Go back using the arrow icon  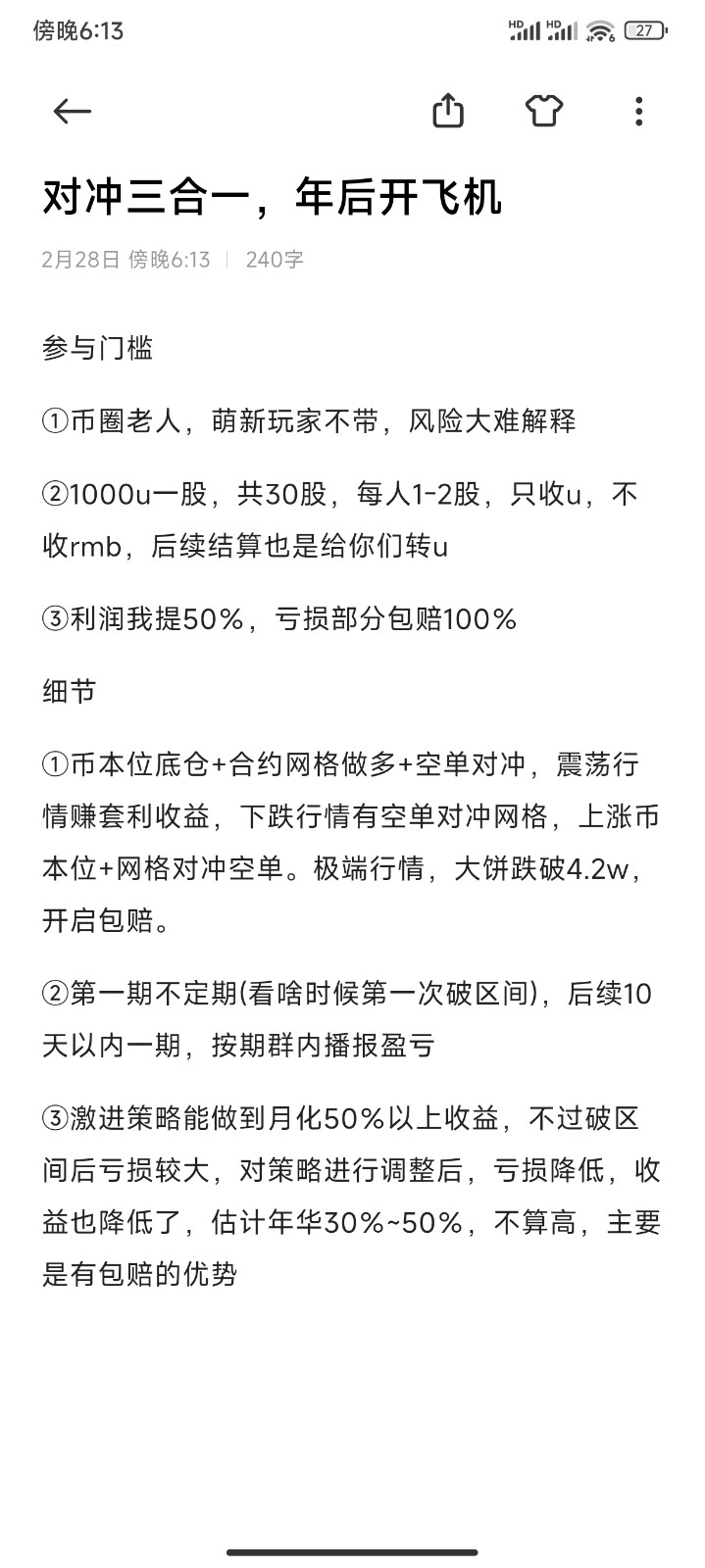pyautogui.click(x=72, y=112)
